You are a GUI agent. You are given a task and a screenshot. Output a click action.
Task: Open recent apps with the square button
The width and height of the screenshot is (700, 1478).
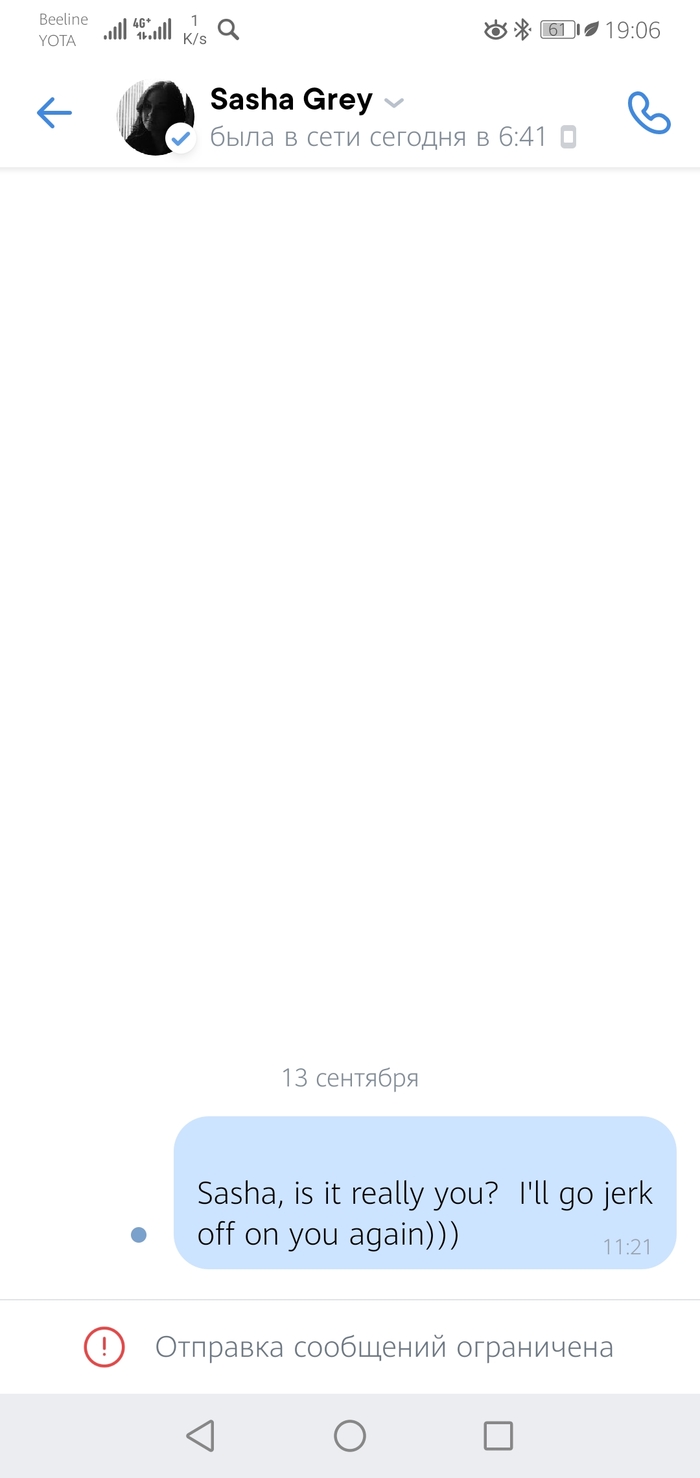(498, 1436)
